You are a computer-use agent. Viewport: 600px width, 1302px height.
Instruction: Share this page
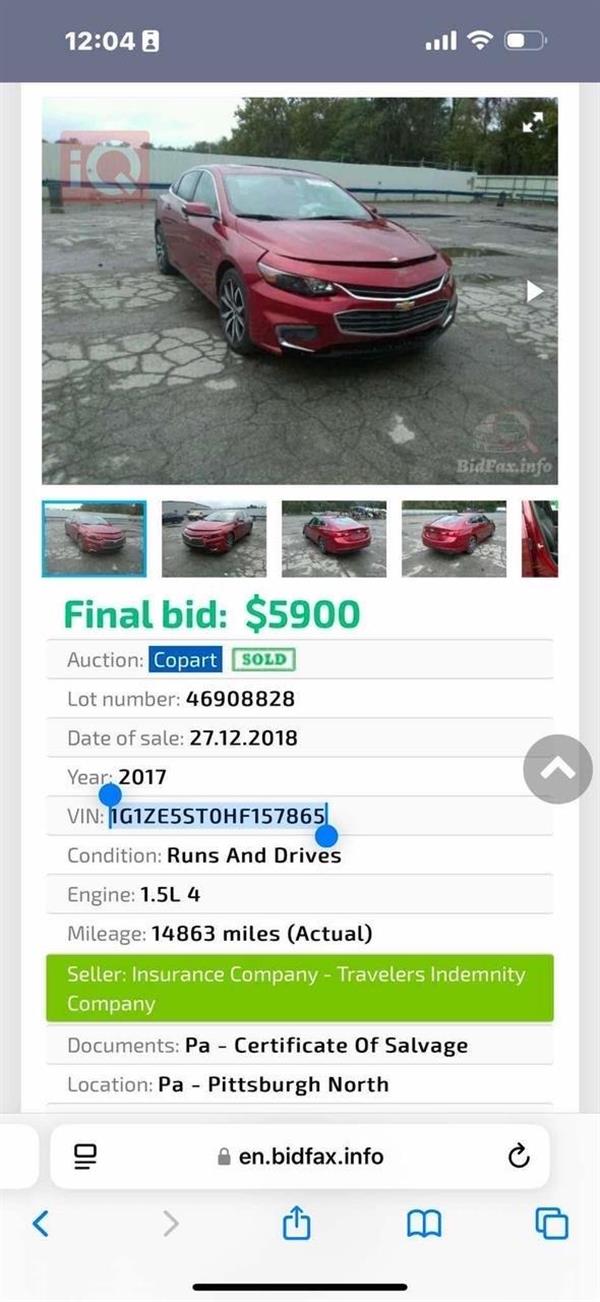[297, 1223]
